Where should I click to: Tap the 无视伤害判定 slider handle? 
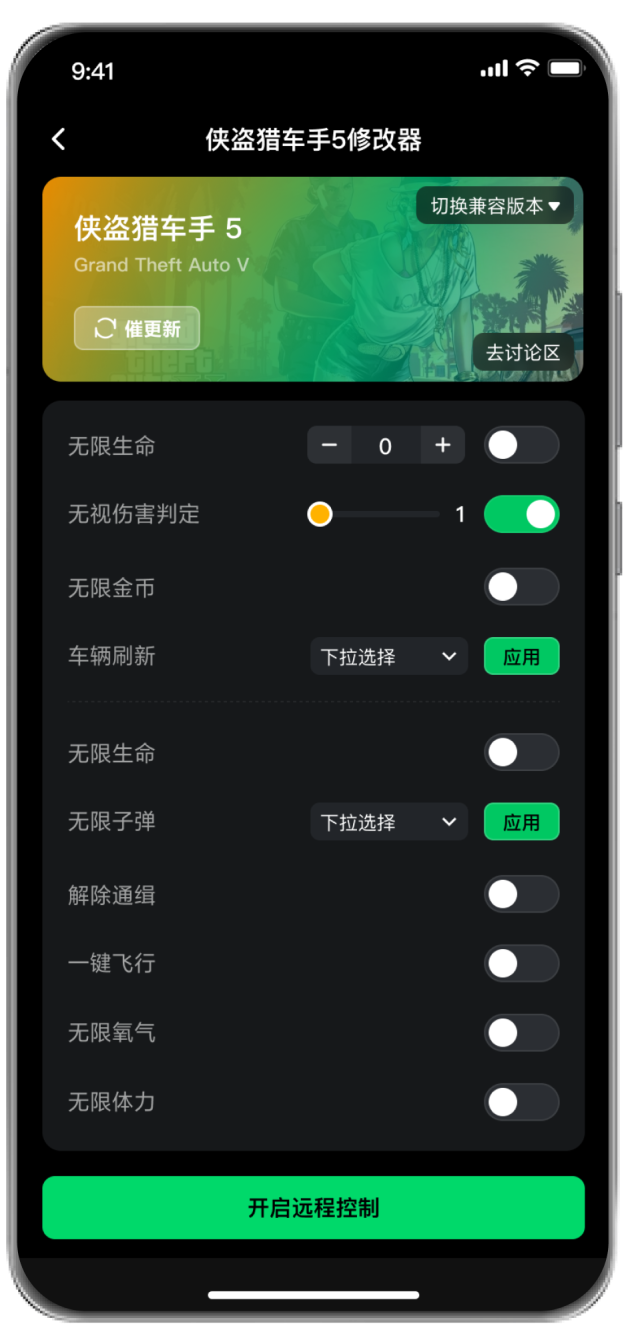point(320,514)
